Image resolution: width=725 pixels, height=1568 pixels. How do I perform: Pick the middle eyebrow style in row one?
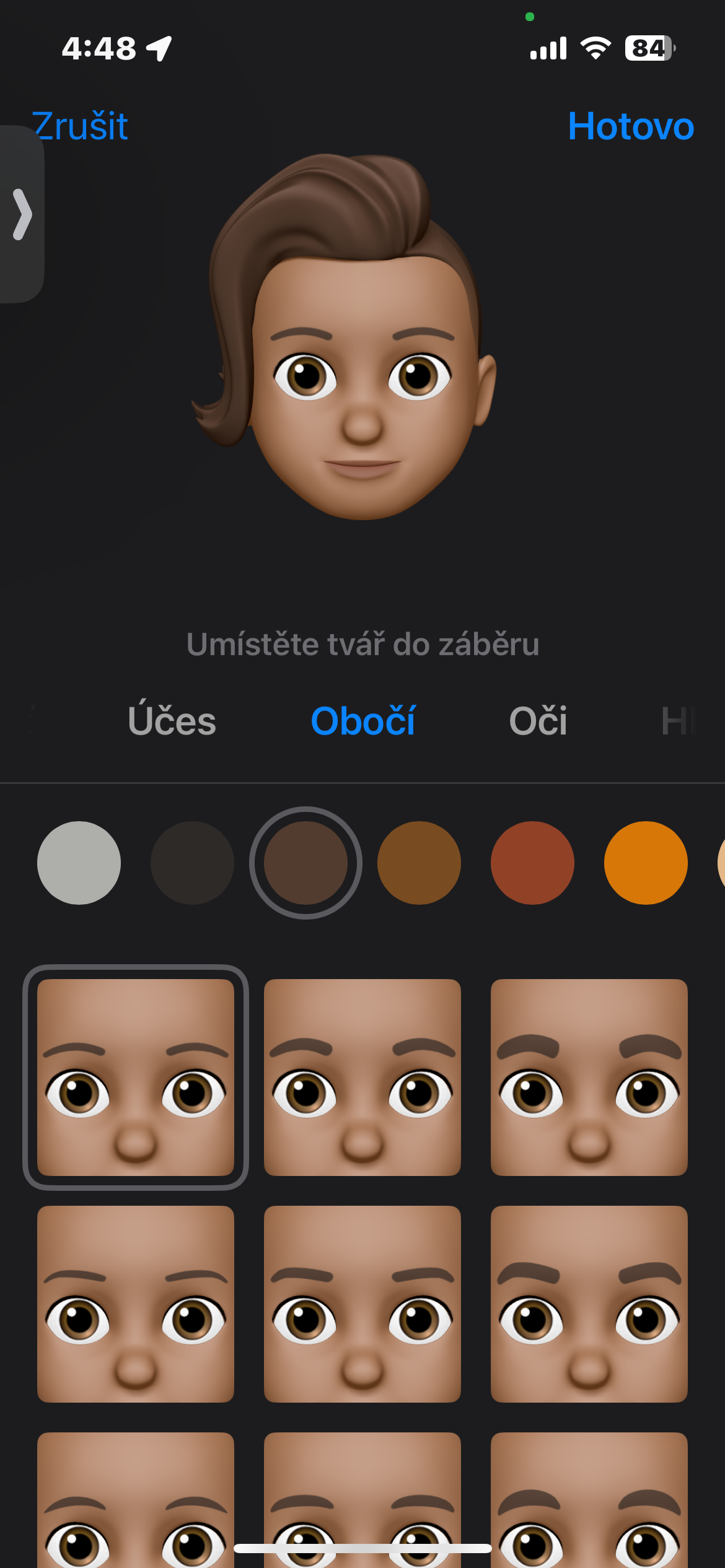[x=362, y=1077]
